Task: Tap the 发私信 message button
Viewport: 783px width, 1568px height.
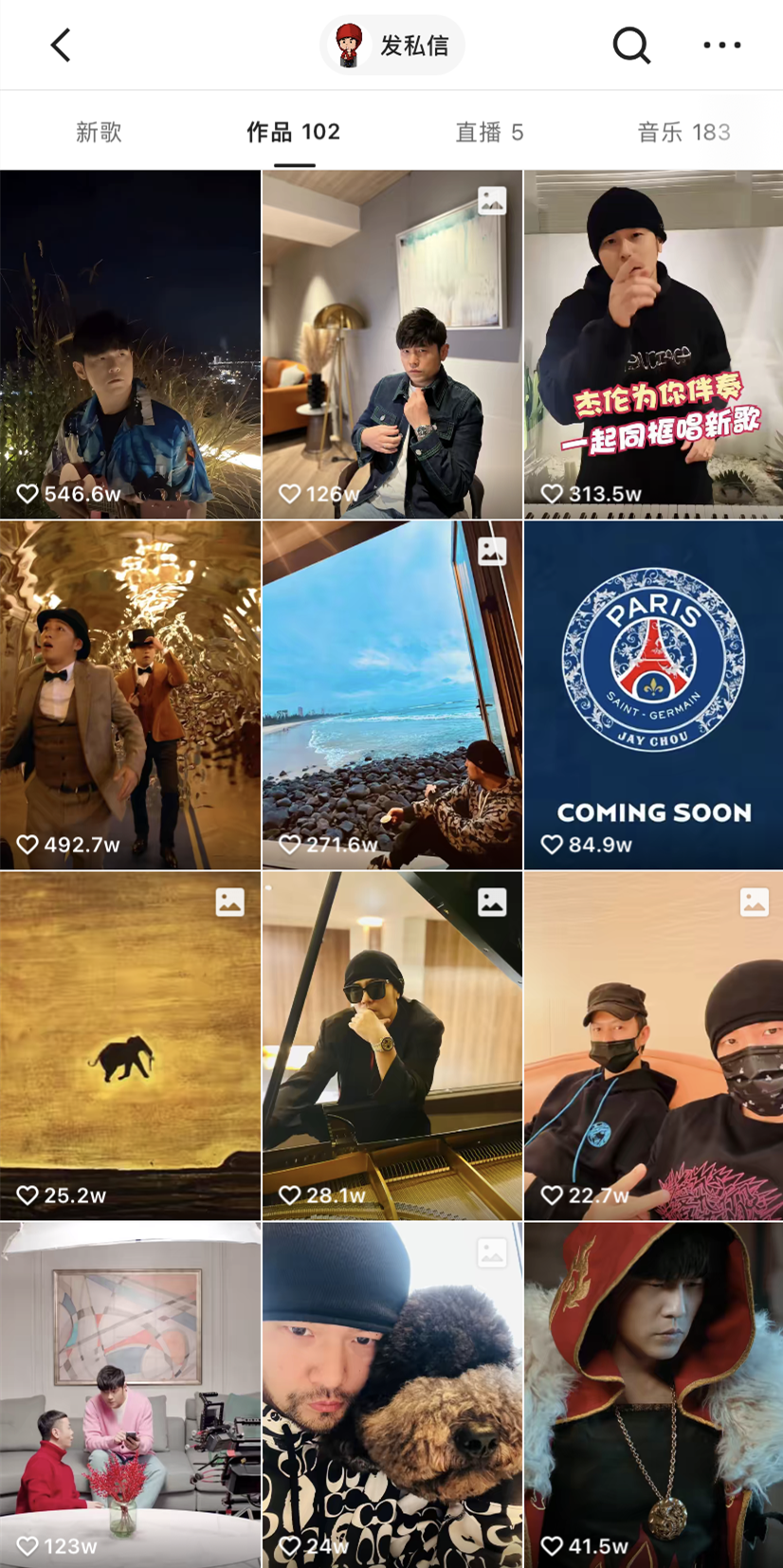Action: (x=392, y=46)
